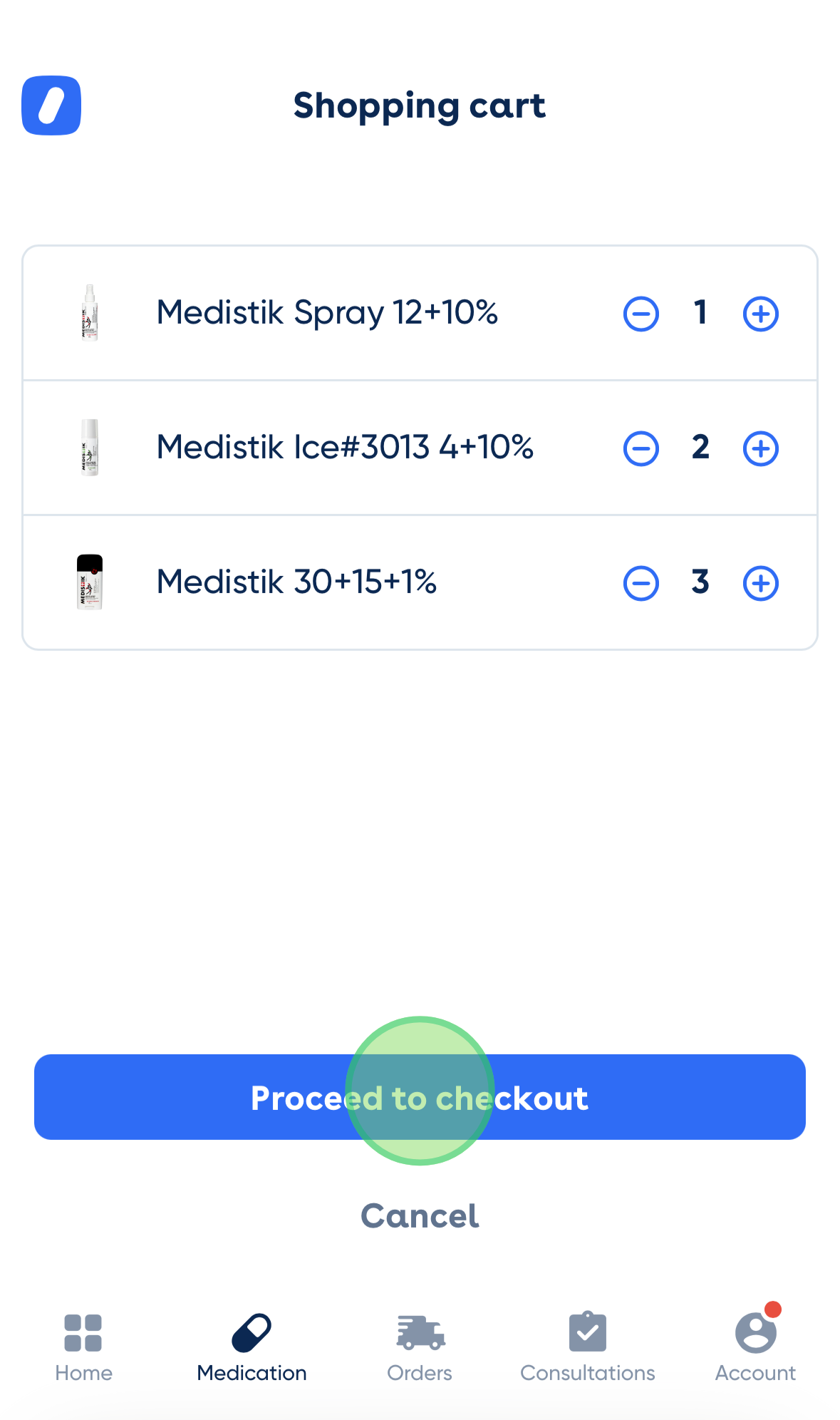Open the Medistik 30+15+1% product thumbnail
The width and height of the screenshot is (840, 1420).
[88, 581]
